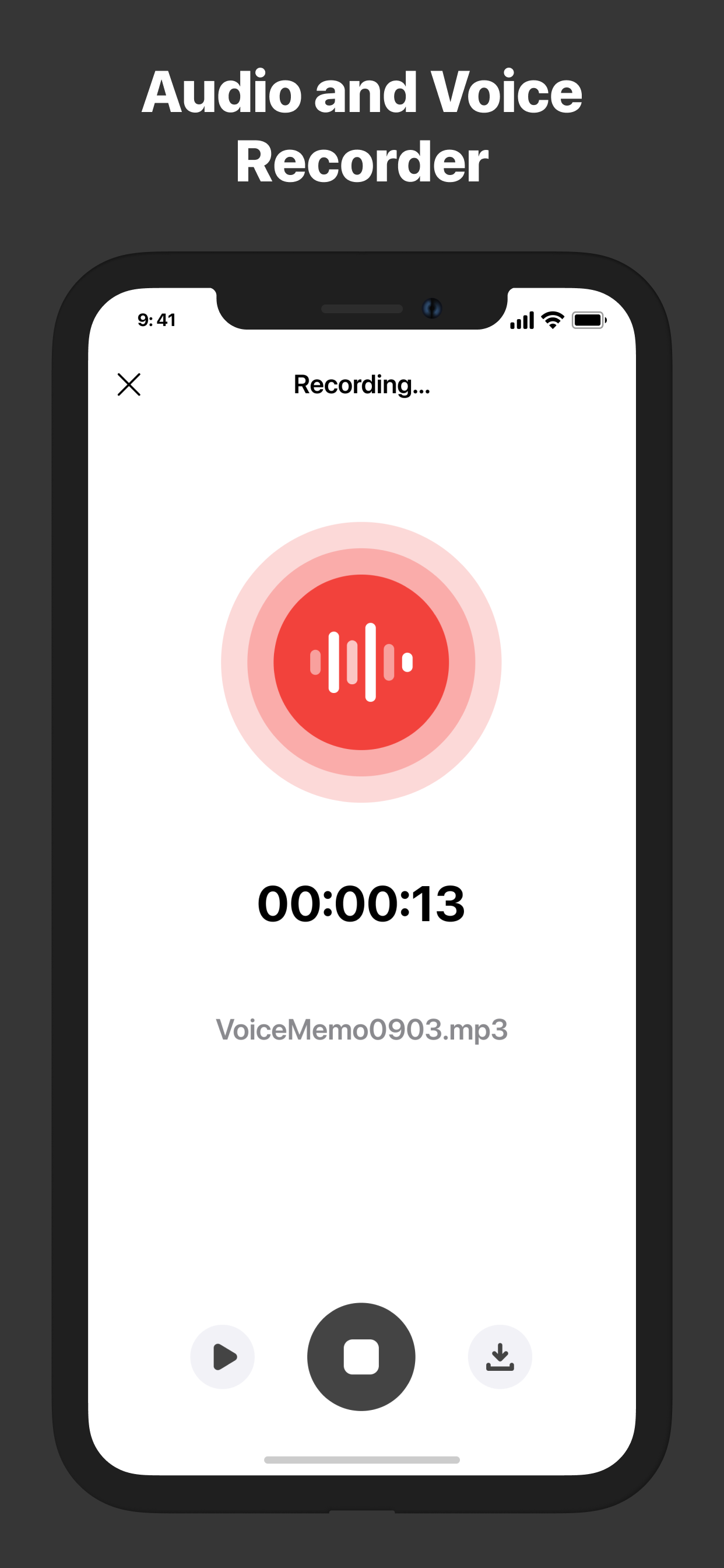The height and width of the screenshot is (1568, 724).
Task: Close the recording screen with the X
Action: tap(129, 384)
